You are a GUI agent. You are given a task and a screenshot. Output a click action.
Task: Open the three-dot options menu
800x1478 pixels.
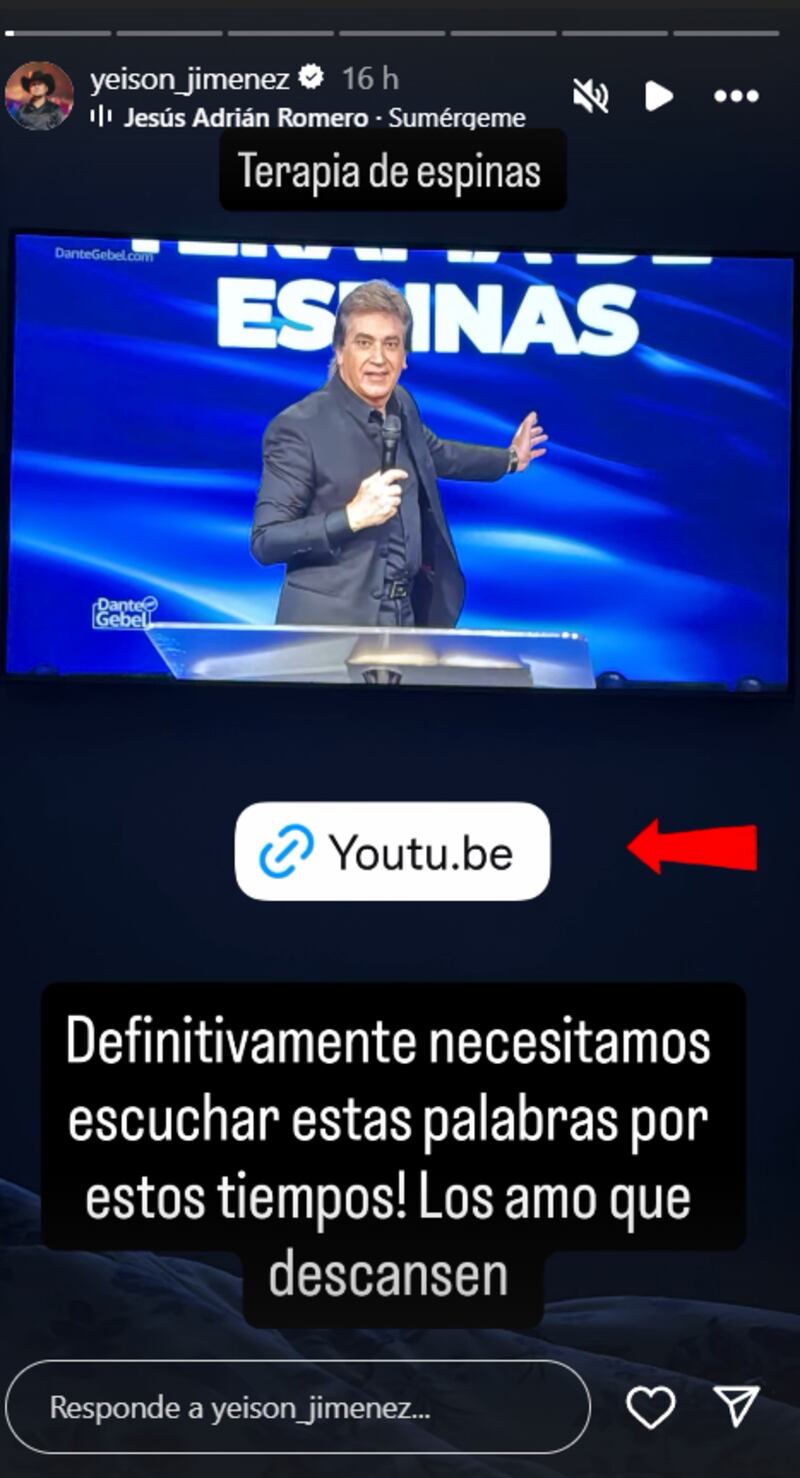735,95
